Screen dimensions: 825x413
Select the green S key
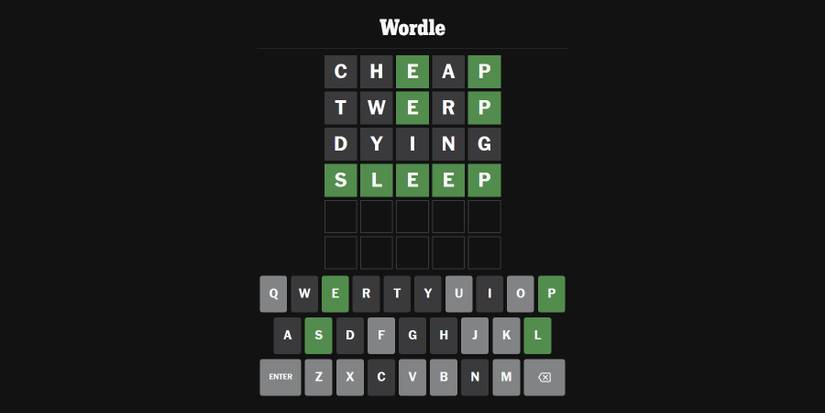pos(318,336)
